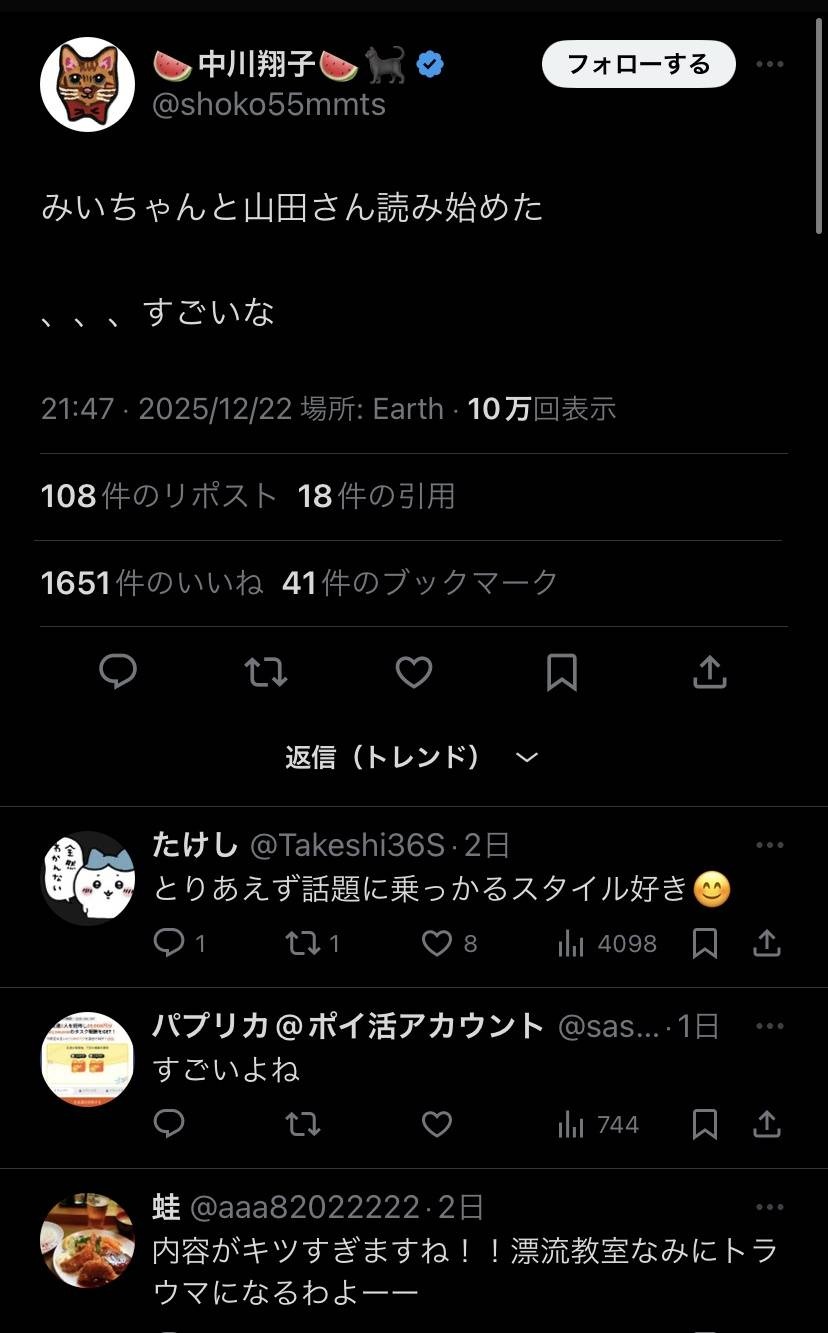Open 中川翔子's profile picture

[x=87, y=85]
